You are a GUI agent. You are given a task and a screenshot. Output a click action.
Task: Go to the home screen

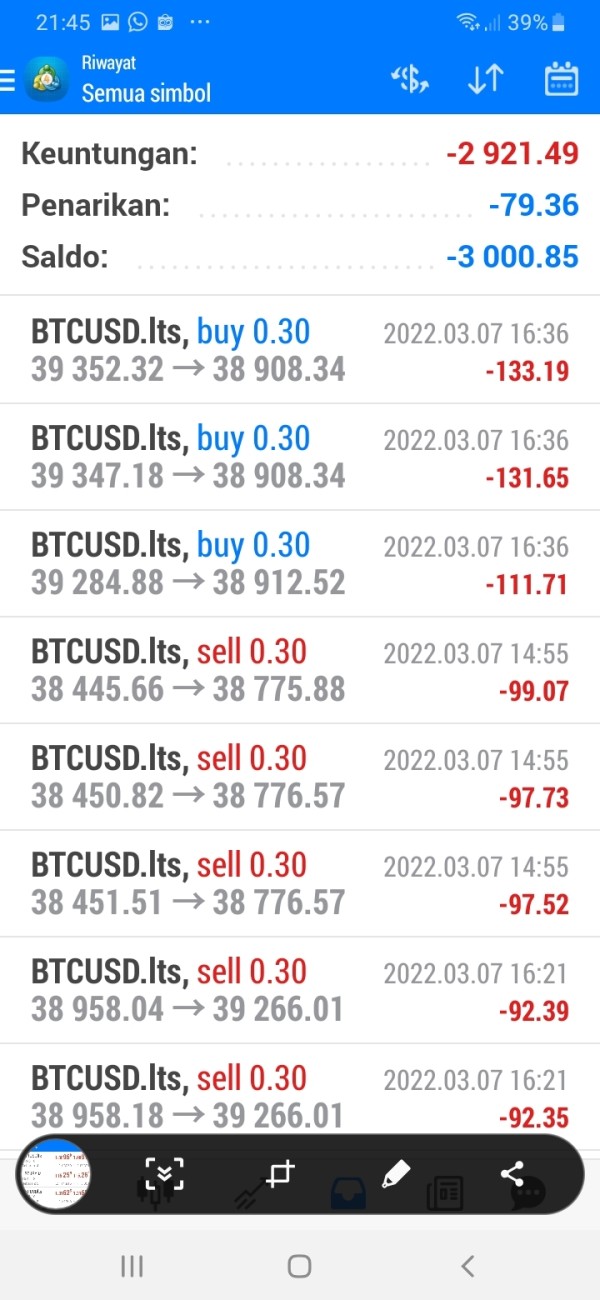click(x=299, y=1266)
